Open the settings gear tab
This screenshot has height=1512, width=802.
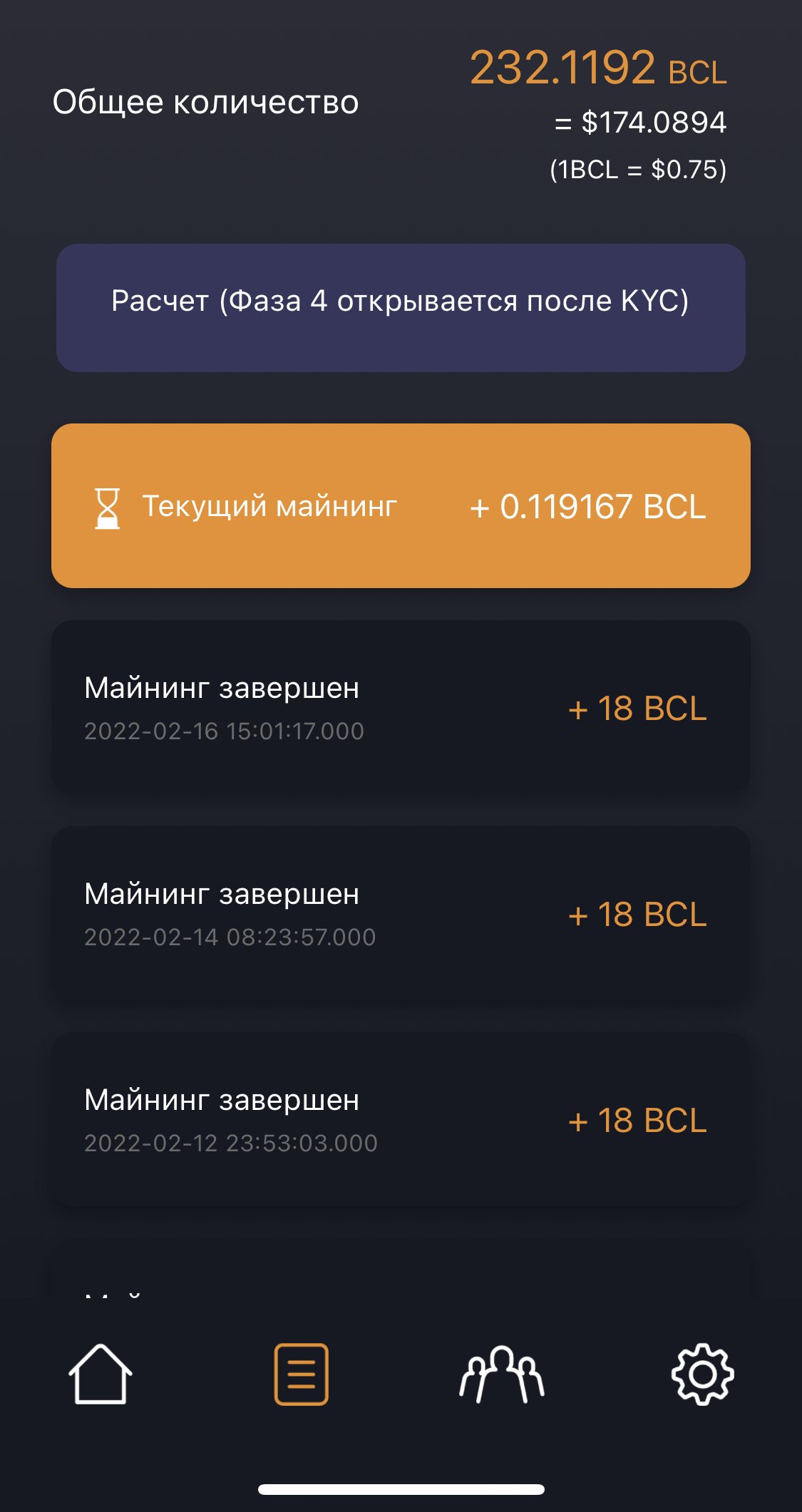[702, 1374]
